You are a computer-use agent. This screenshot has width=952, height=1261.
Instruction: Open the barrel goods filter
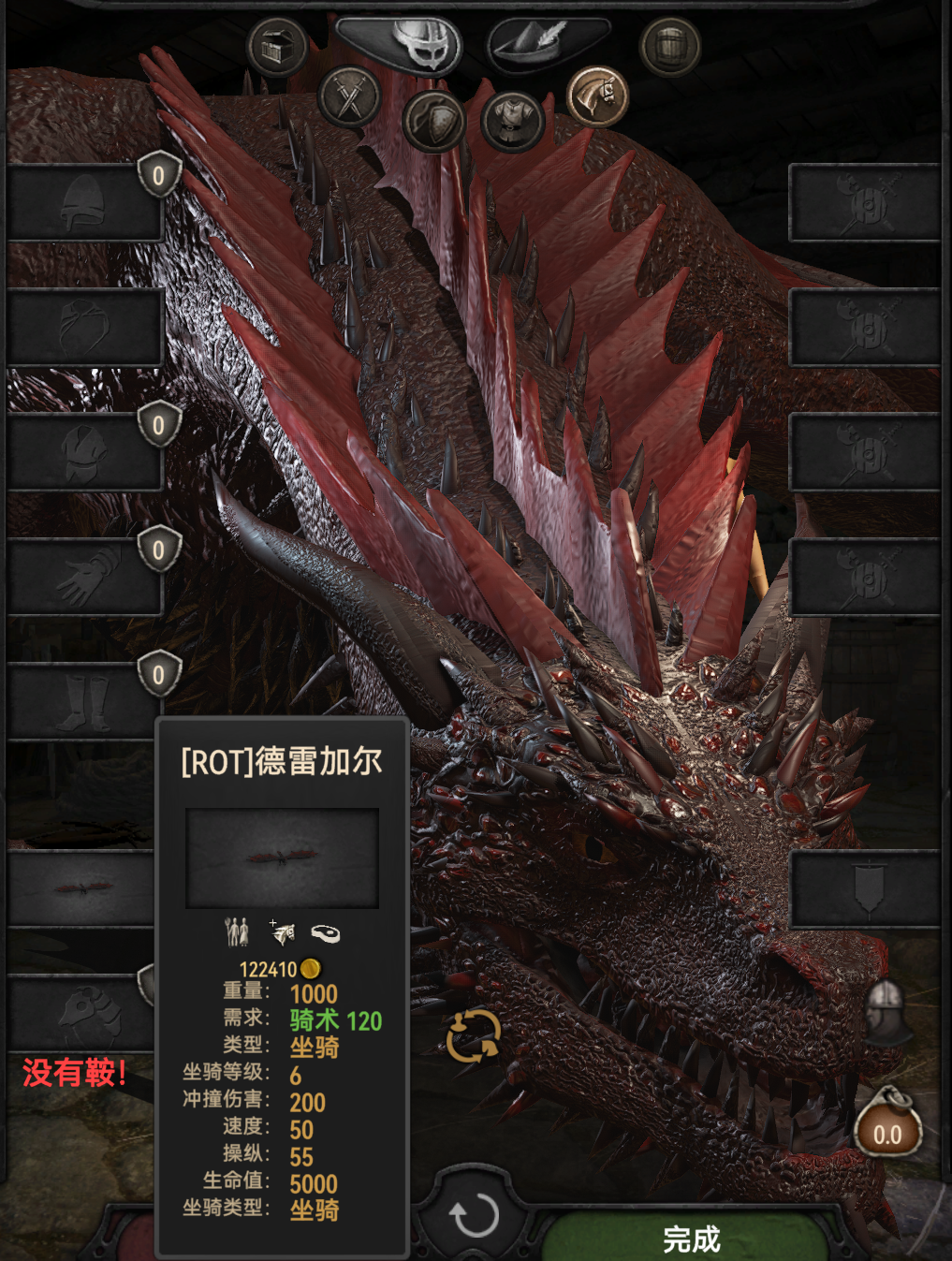click(x=669, y=47)
